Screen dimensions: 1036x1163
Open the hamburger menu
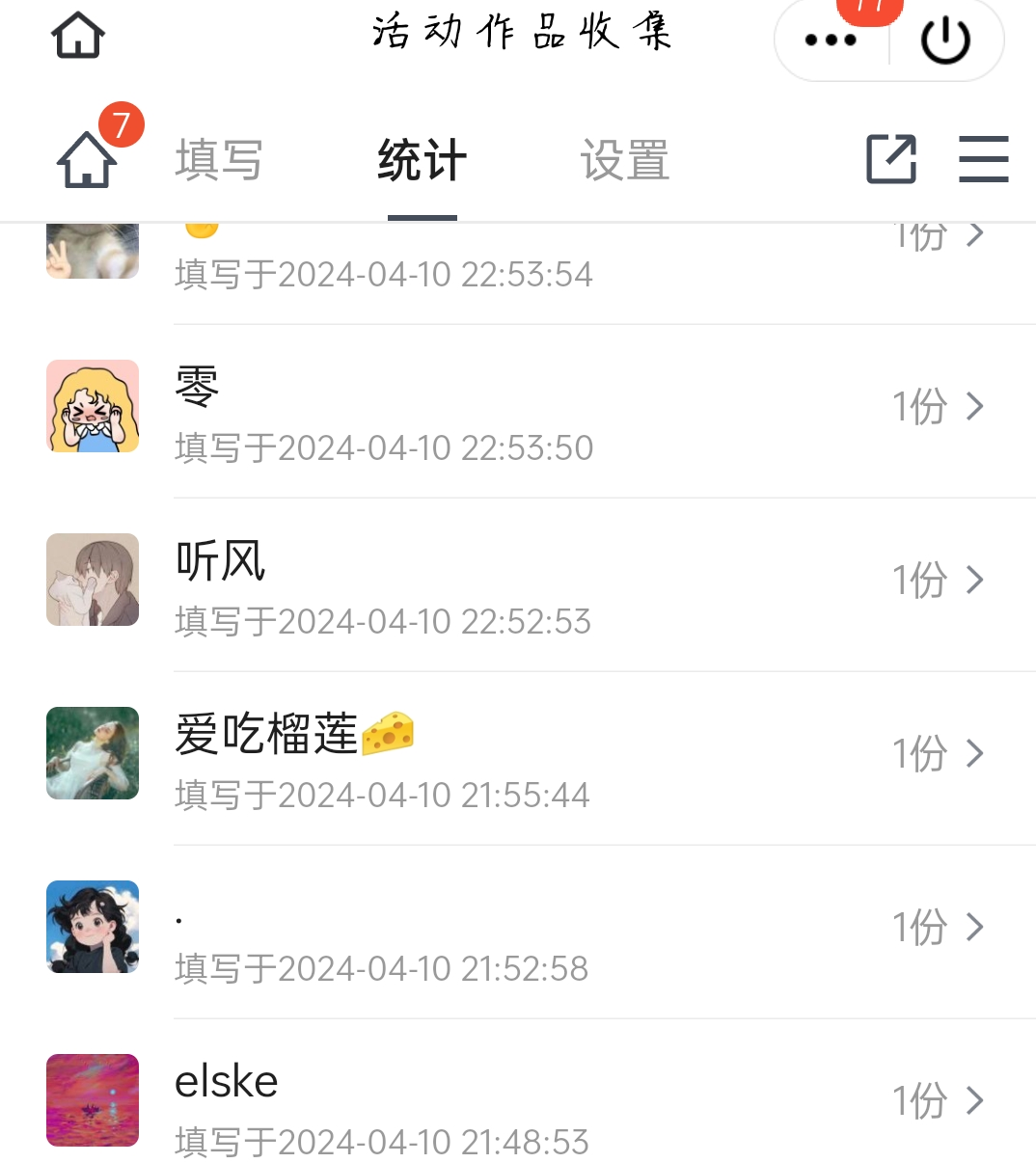pyautogui.click(x=984, y=159)
